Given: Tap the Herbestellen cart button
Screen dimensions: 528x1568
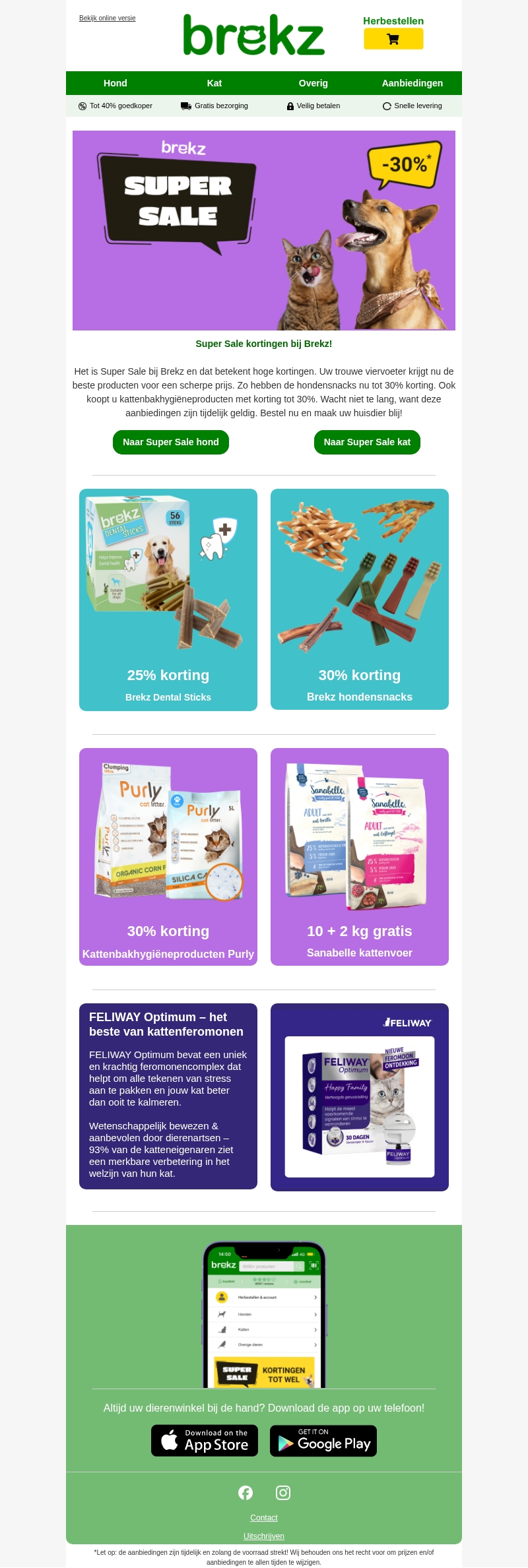Looking at the screenshot, I should 393,39.
